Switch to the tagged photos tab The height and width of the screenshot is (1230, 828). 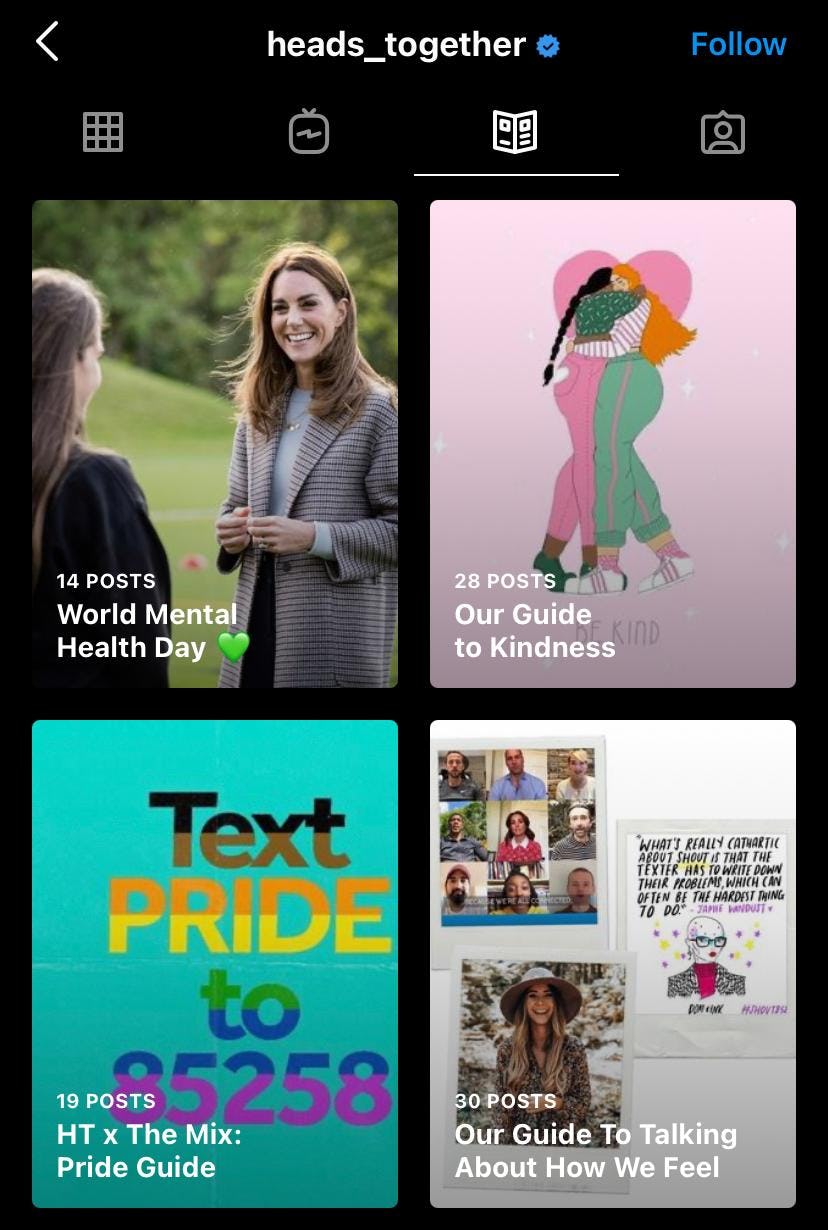(x=723, y=132)
